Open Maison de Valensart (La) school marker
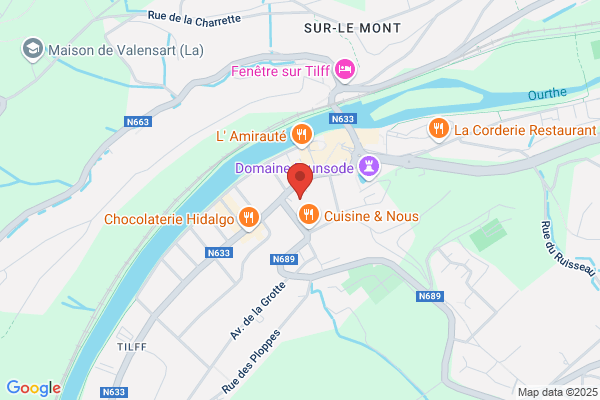 [x=33, y=49]
